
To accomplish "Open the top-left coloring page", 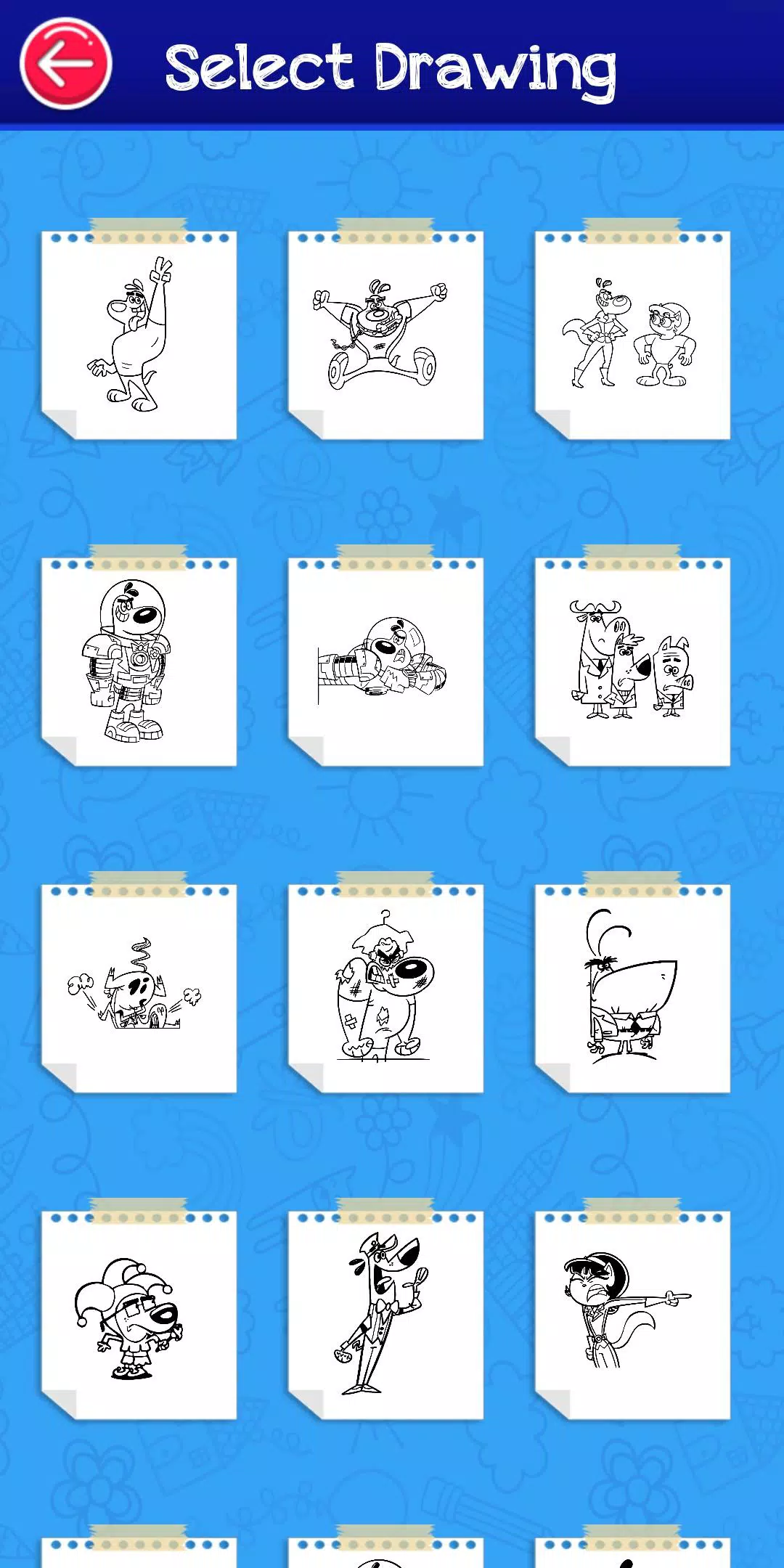I will [138, 334].
